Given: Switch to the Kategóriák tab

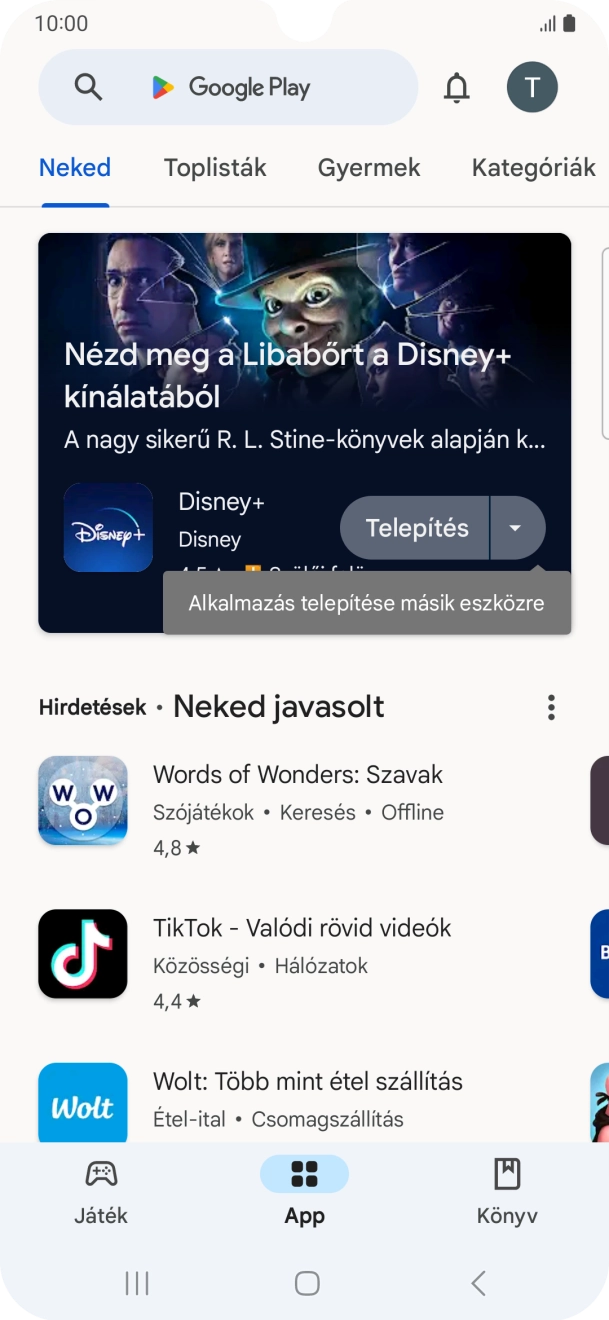Looking at the screenshot, I should tap(533, 168).
